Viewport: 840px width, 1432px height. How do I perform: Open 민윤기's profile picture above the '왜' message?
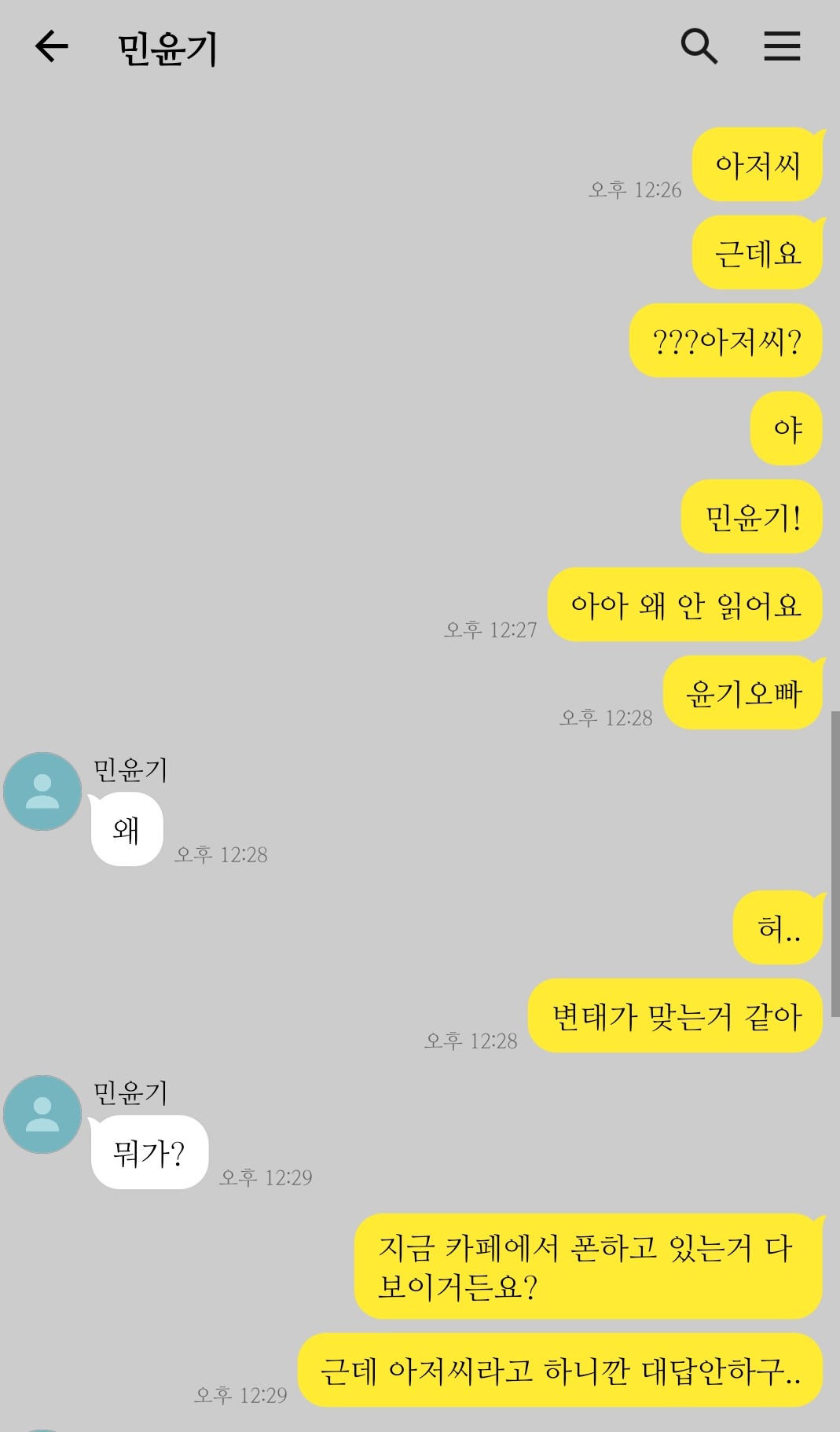(x=42, y=791)
